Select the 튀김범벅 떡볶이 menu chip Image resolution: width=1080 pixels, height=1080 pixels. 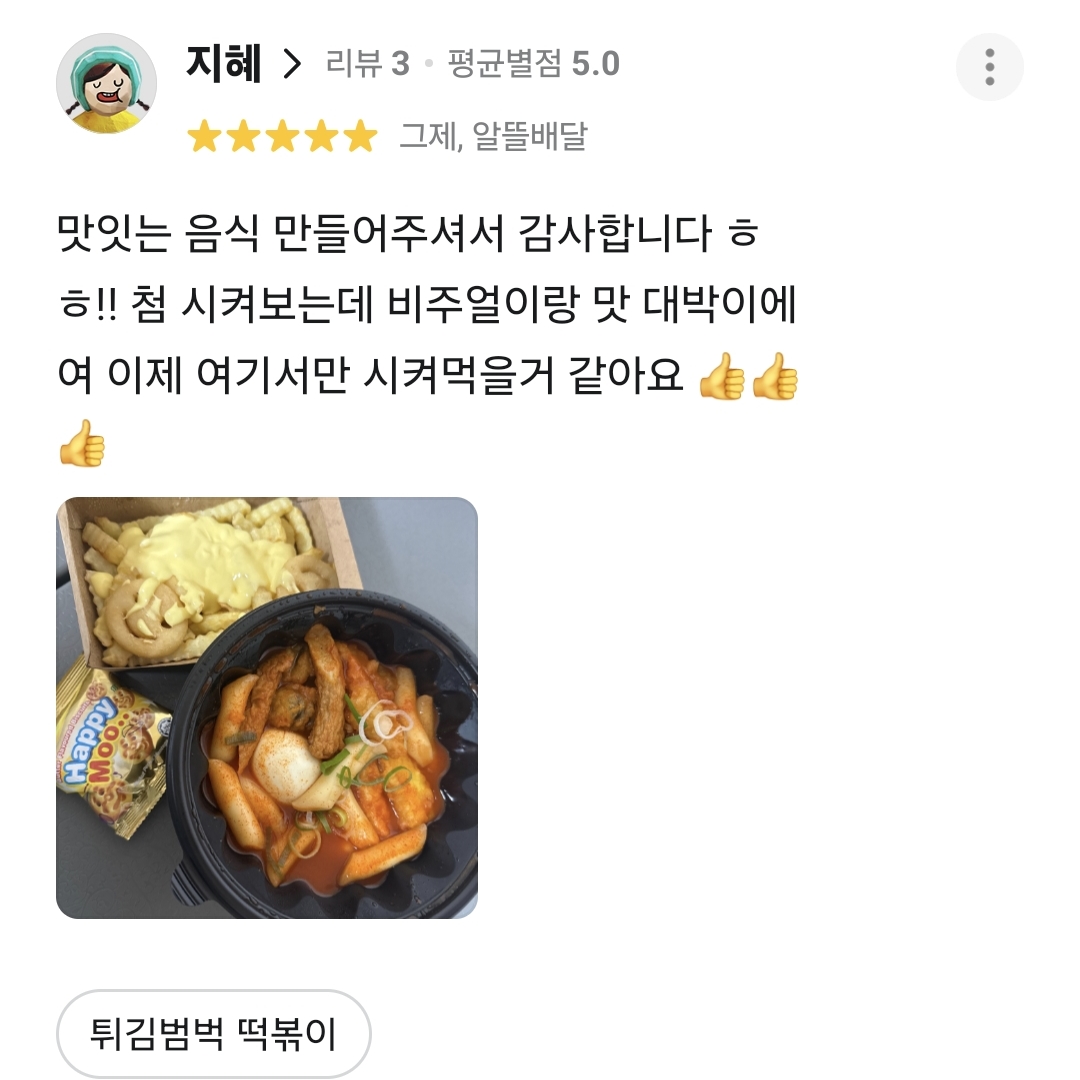pos(213,1035)
